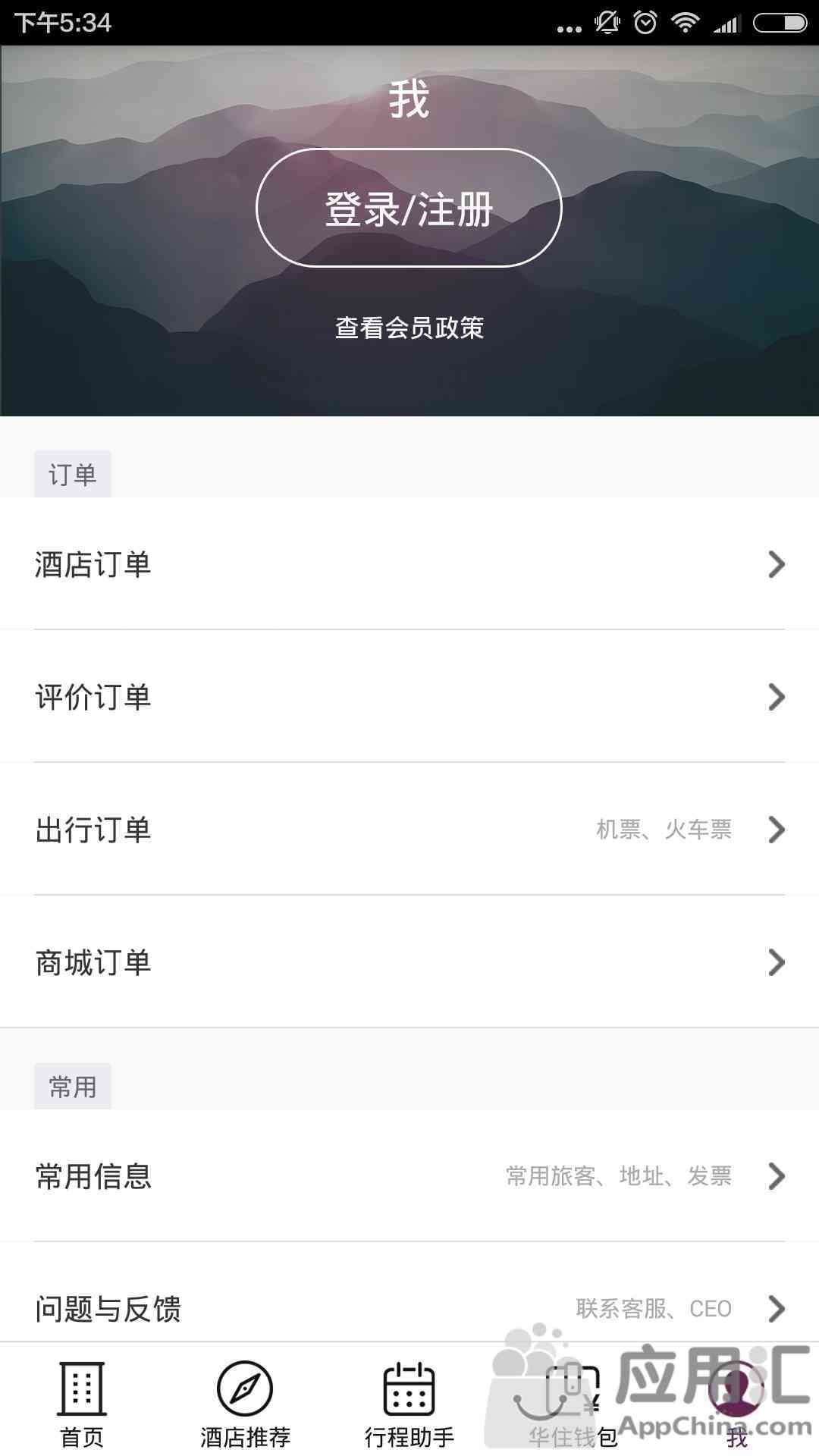Open 商城订单 row

point(409,962)
